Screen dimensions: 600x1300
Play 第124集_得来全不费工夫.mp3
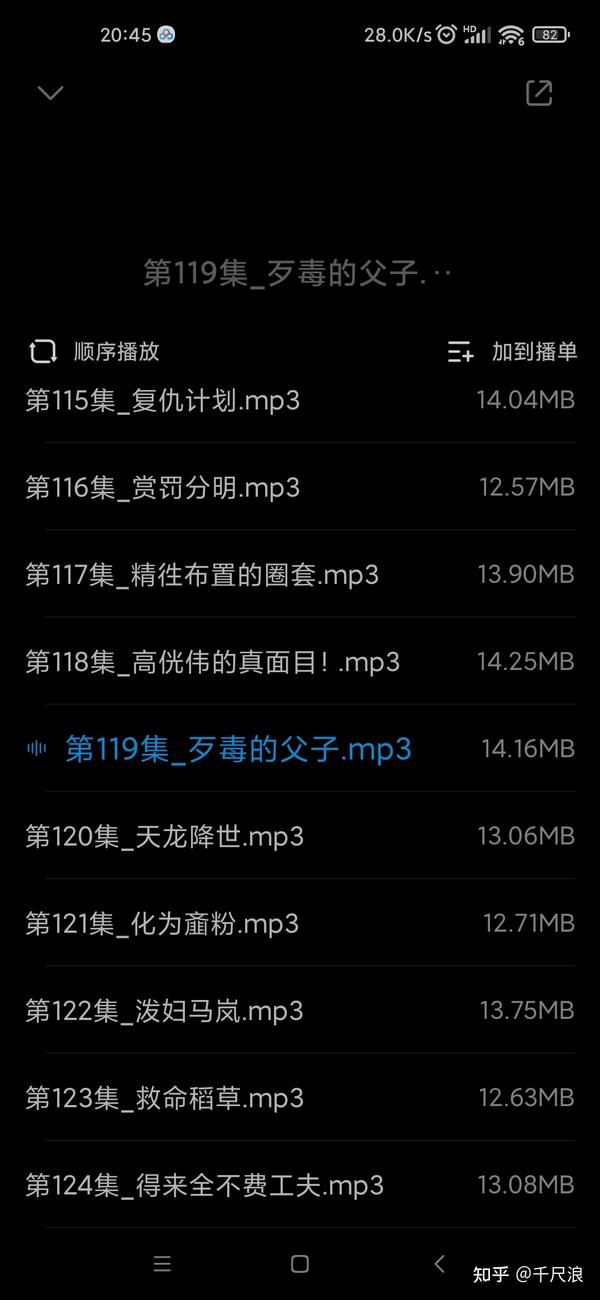click(x=300, y=1186)
